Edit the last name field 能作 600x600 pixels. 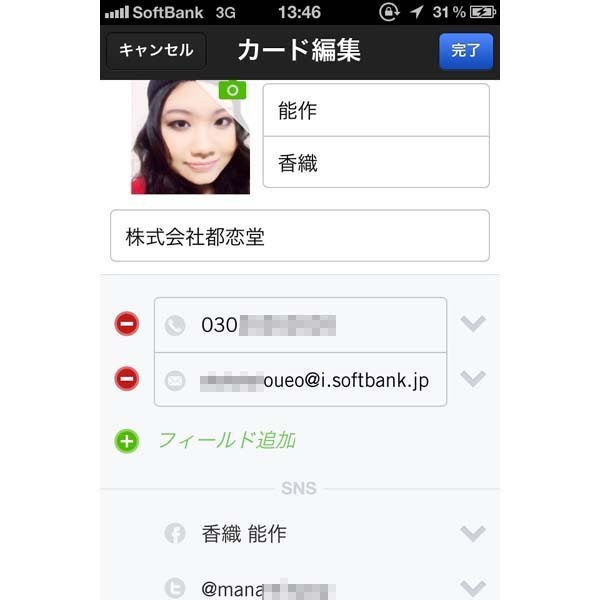pos(375,110)
